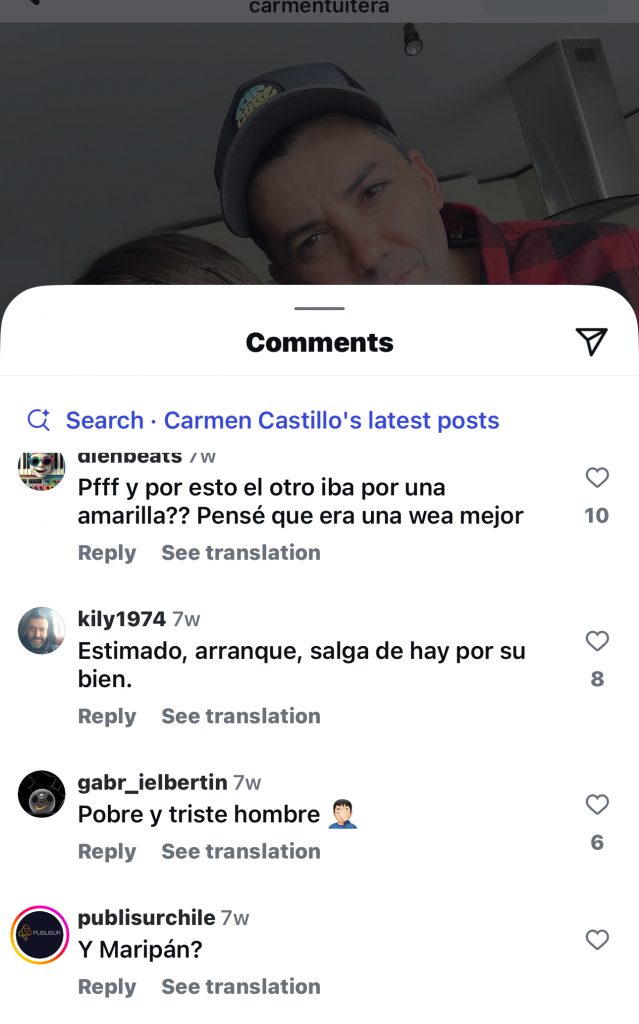Reply to kily1974's comment
Viewport: 639px width, 1024px height.
(x=107, y=716)
